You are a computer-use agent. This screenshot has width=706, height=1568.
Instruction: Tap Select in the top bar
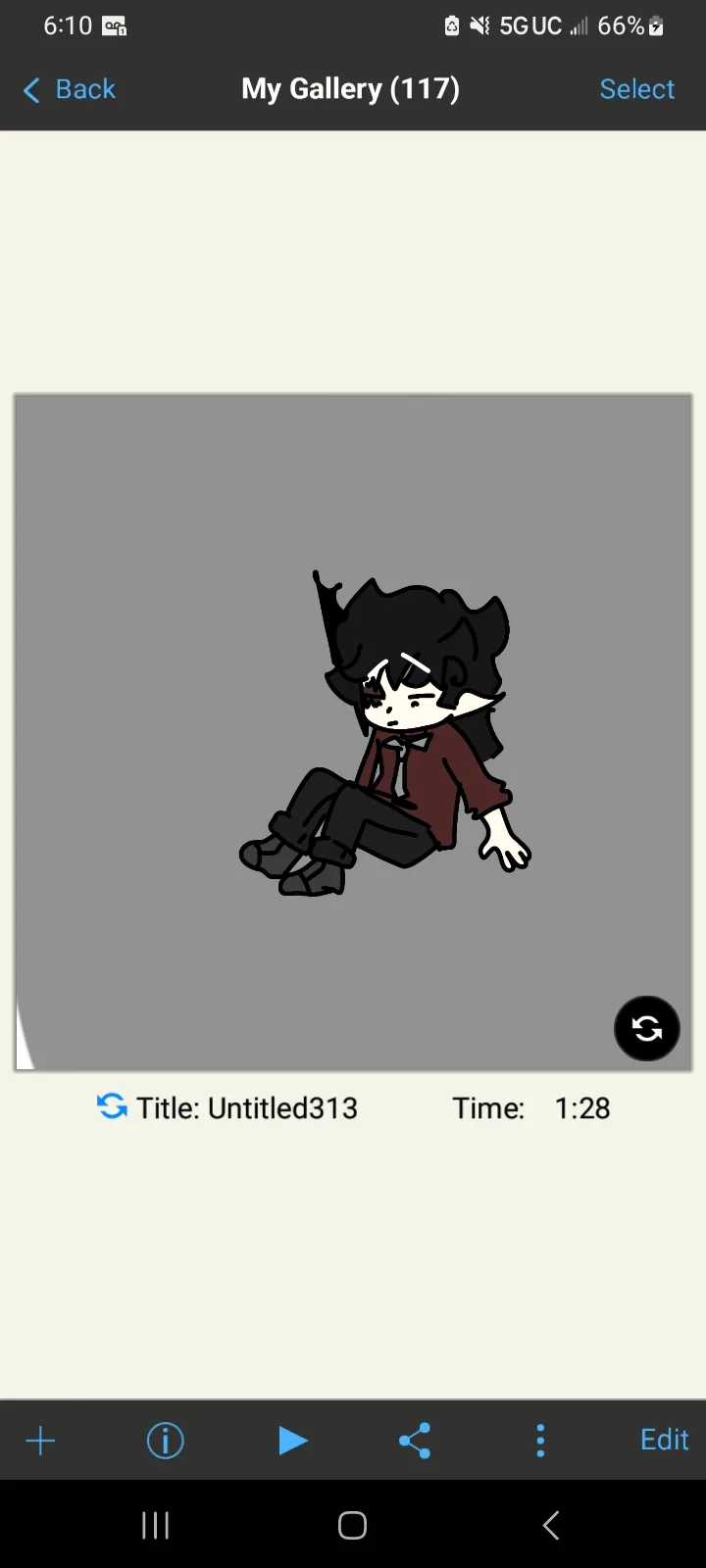tap(636, 89)
